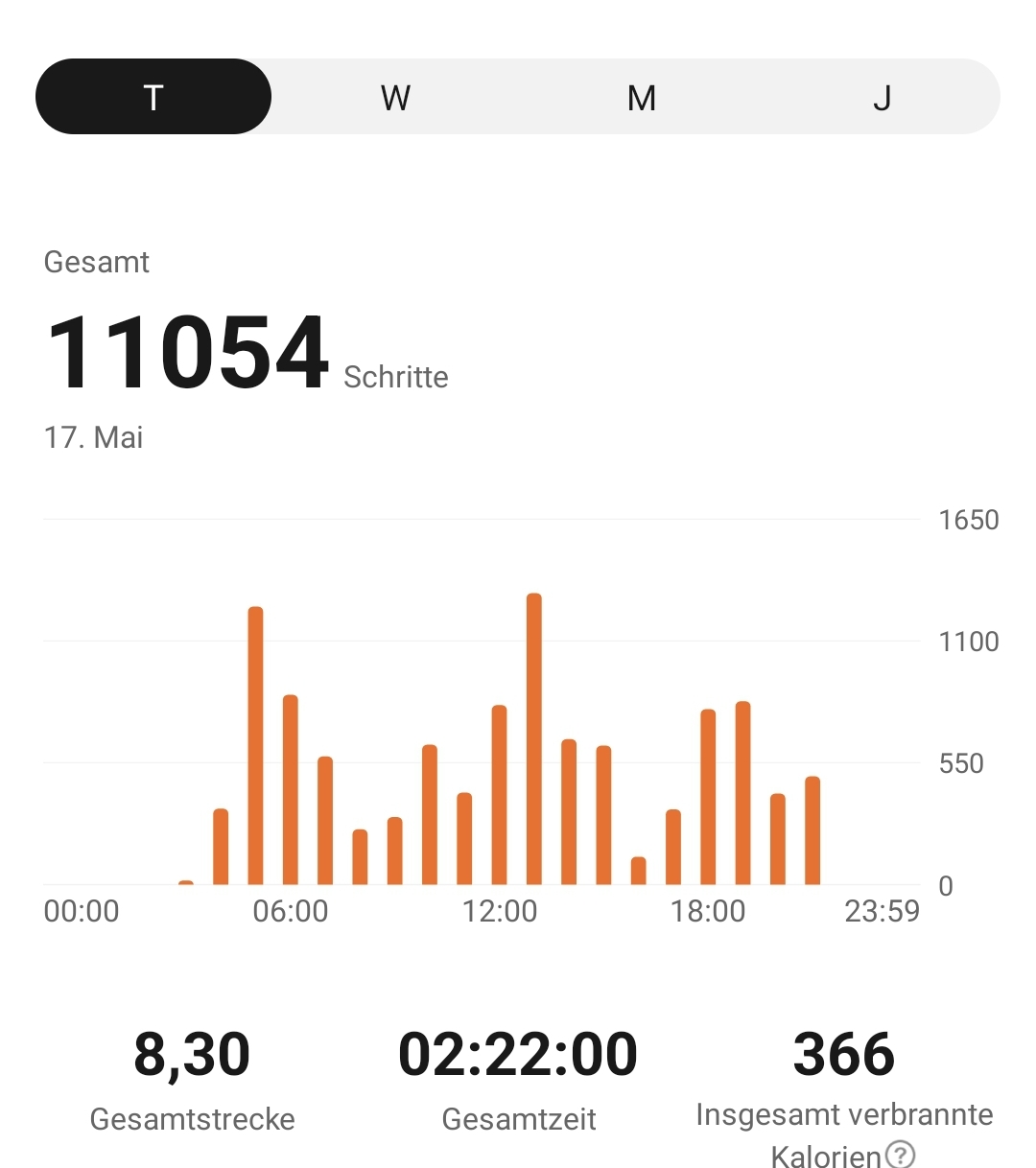Image resolution: width=1036 pixels, height=1168 pixels.
Task: Switch to the J yearly tab
Action: pos(883,97)
